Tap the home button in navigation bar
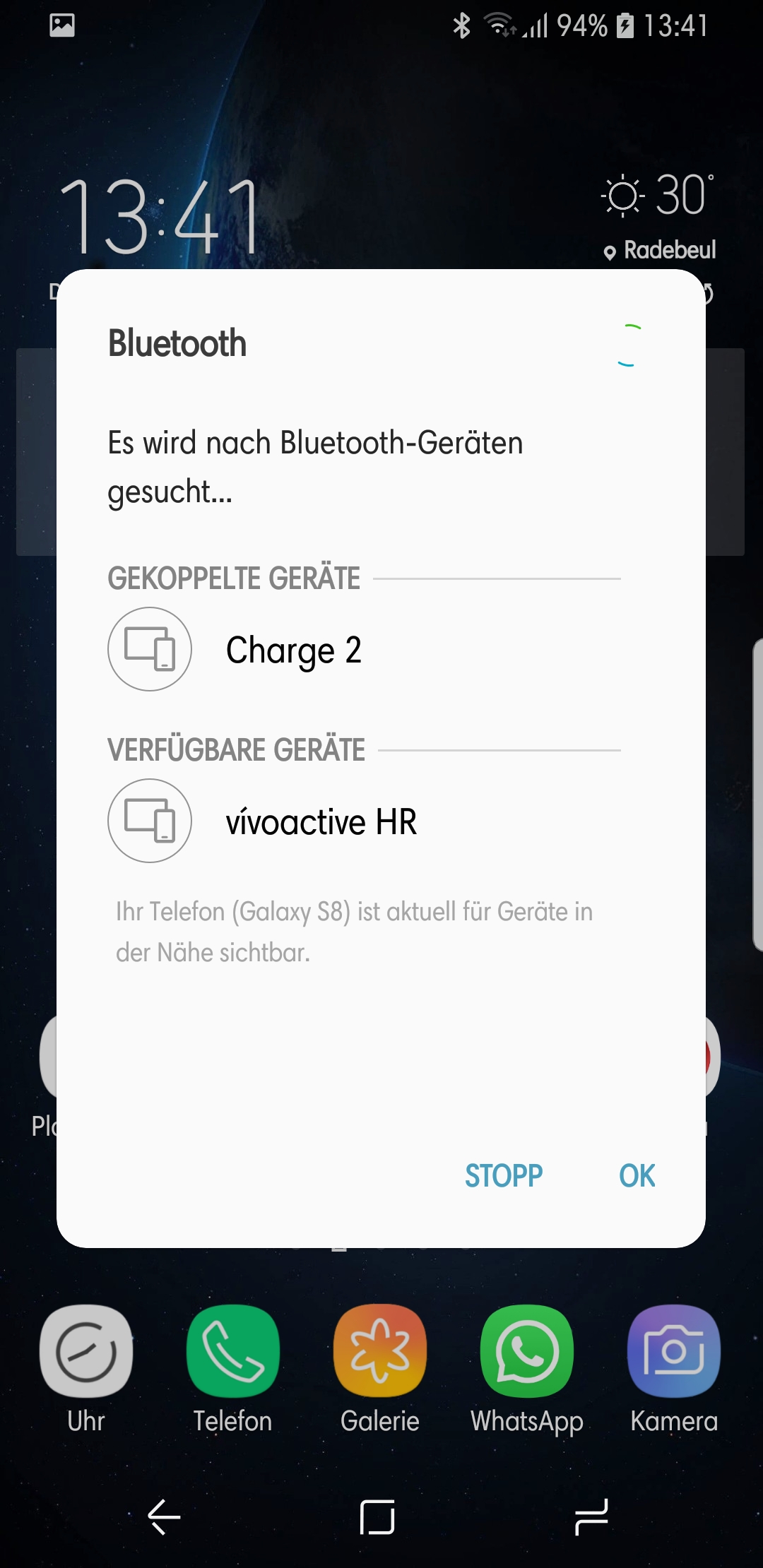This screenshot has height=1568, width=763. pyautogui.click(x=377, y=1516)
